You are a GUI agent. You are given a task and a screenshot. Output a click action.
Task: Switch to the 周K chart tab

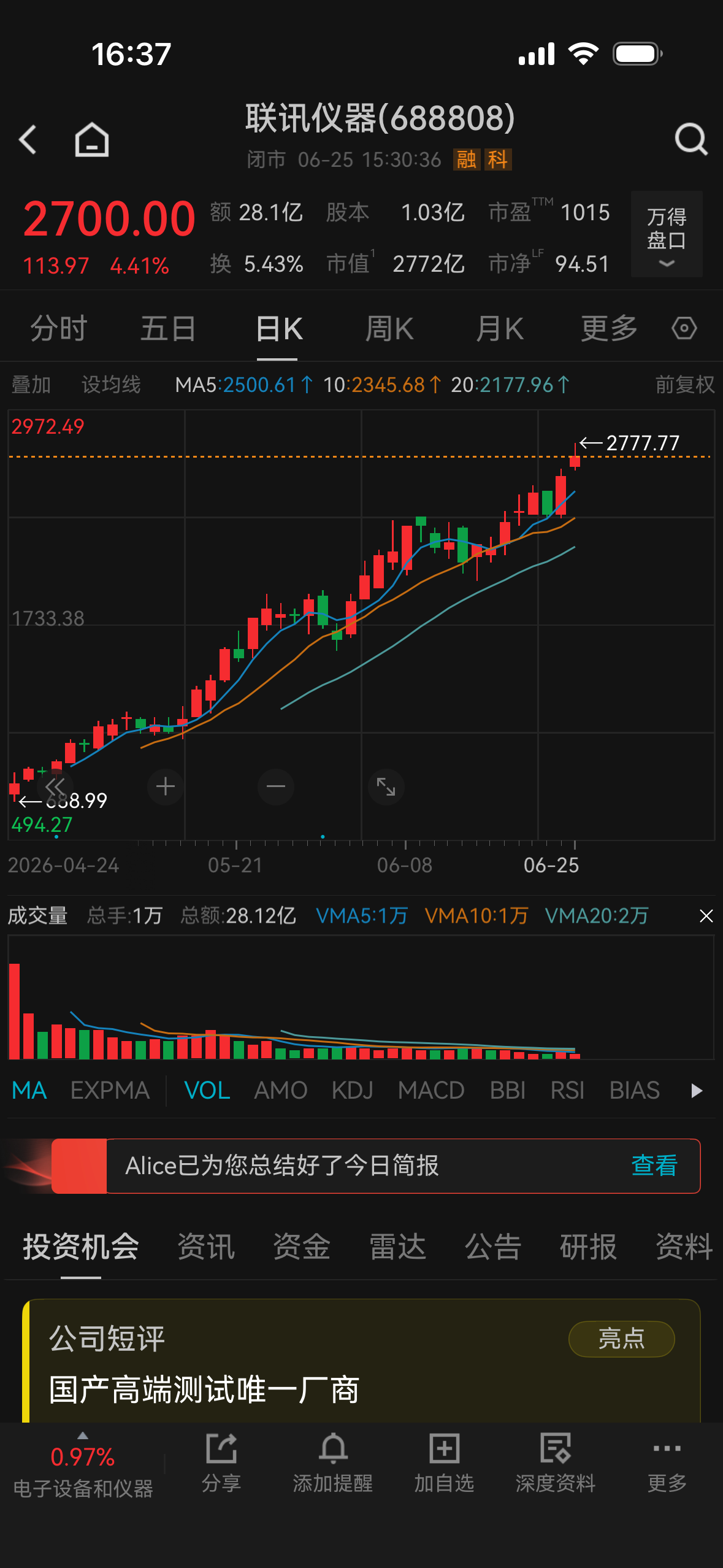click(389, 328)
